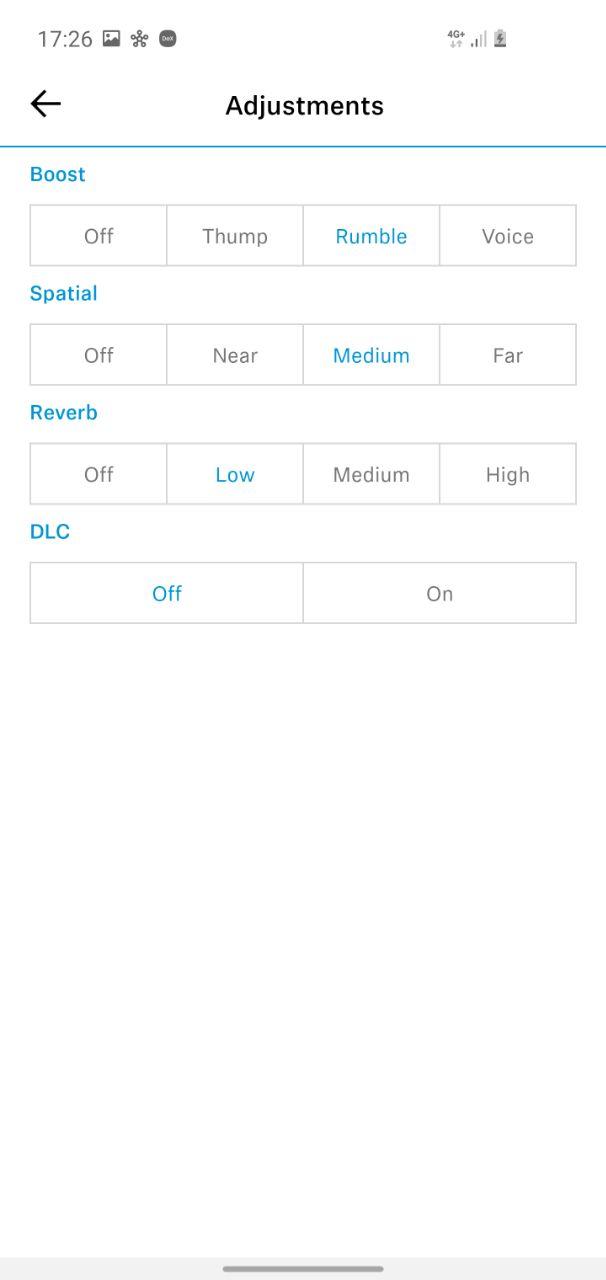Switch Boost to Voice
Screen dimensions: 606x1280
point(508,236)
